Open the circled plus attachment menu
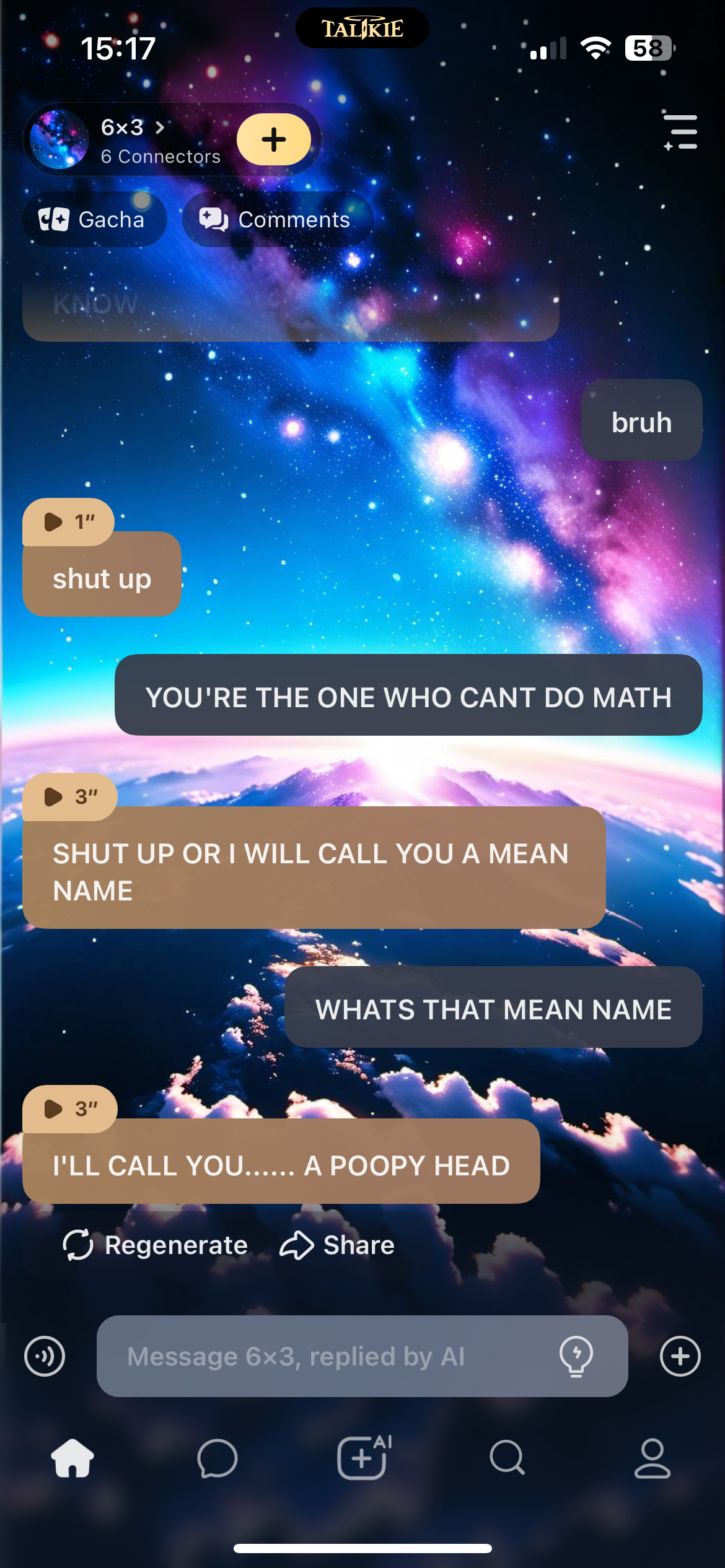Image resolution: width=725 pixels, height=1568 pixels. click(x=680, y=1356)
